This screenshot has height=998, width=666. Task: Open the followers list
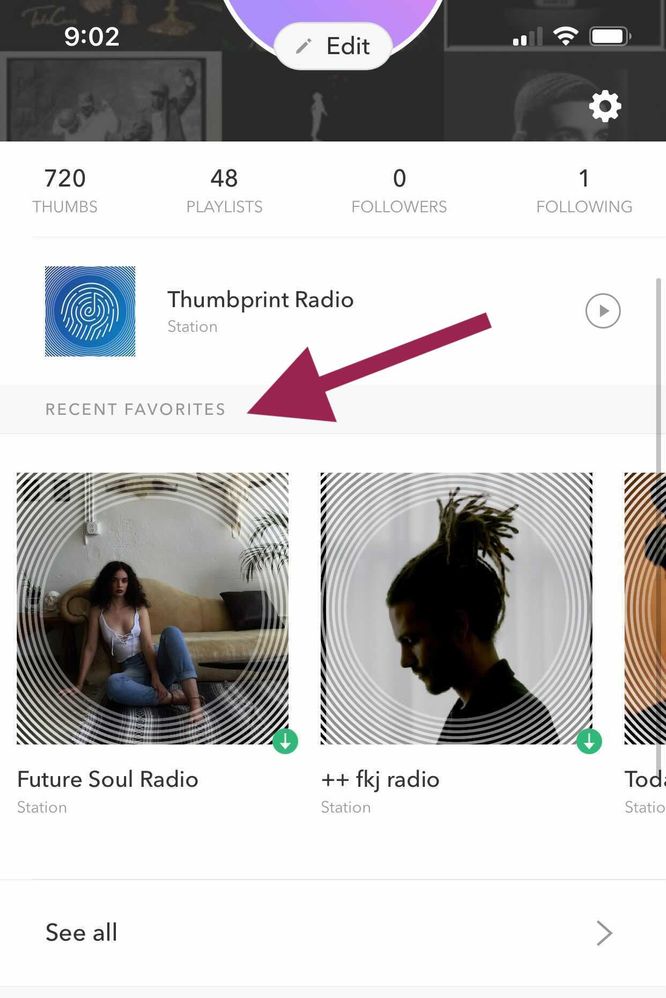(399, 190)
